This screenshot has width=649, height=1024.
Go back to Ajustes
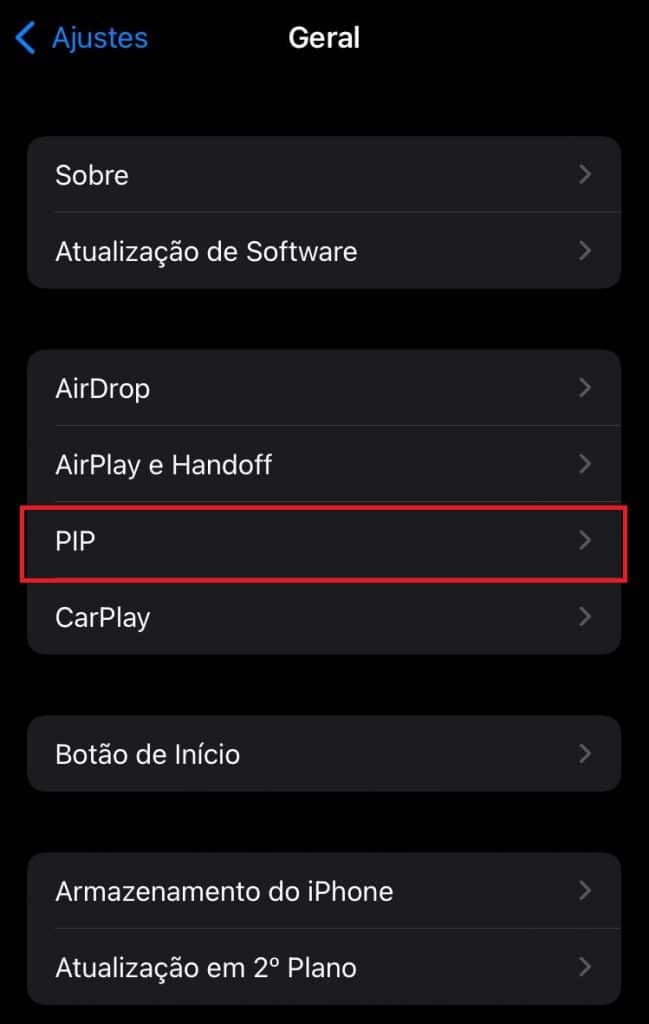[x=82, y=39]
